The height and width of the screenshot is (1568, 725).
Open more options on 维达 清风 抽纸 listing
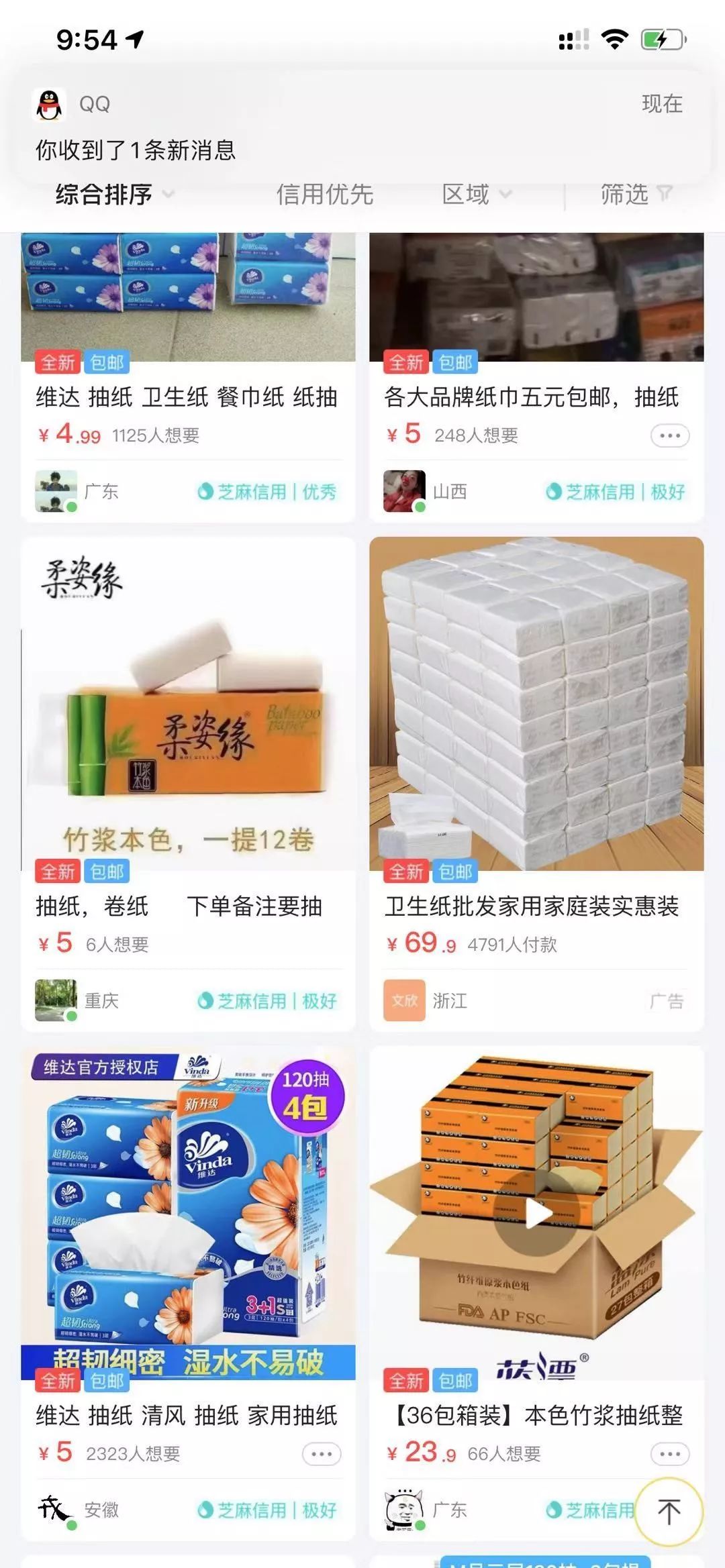[322, 1454]
